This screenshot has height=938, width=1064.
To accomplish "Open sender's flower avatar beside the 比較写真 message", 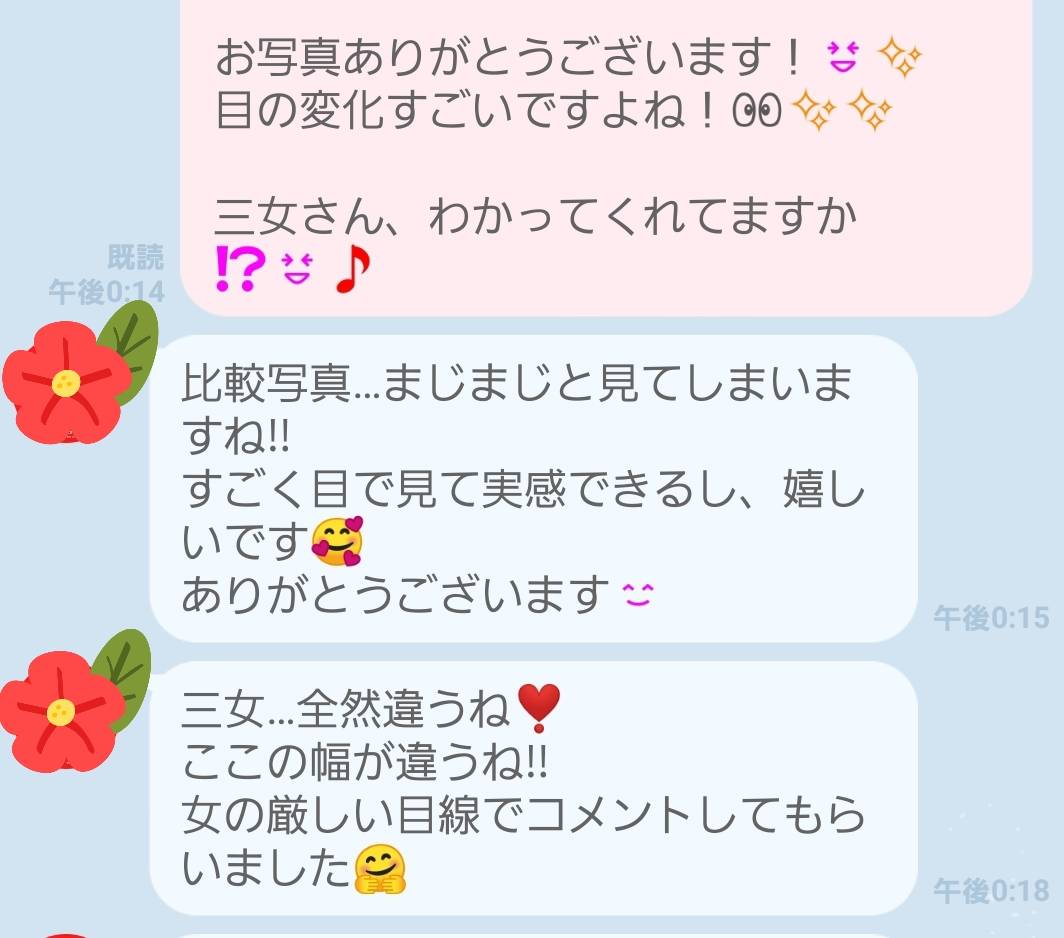I will (73, 378).
